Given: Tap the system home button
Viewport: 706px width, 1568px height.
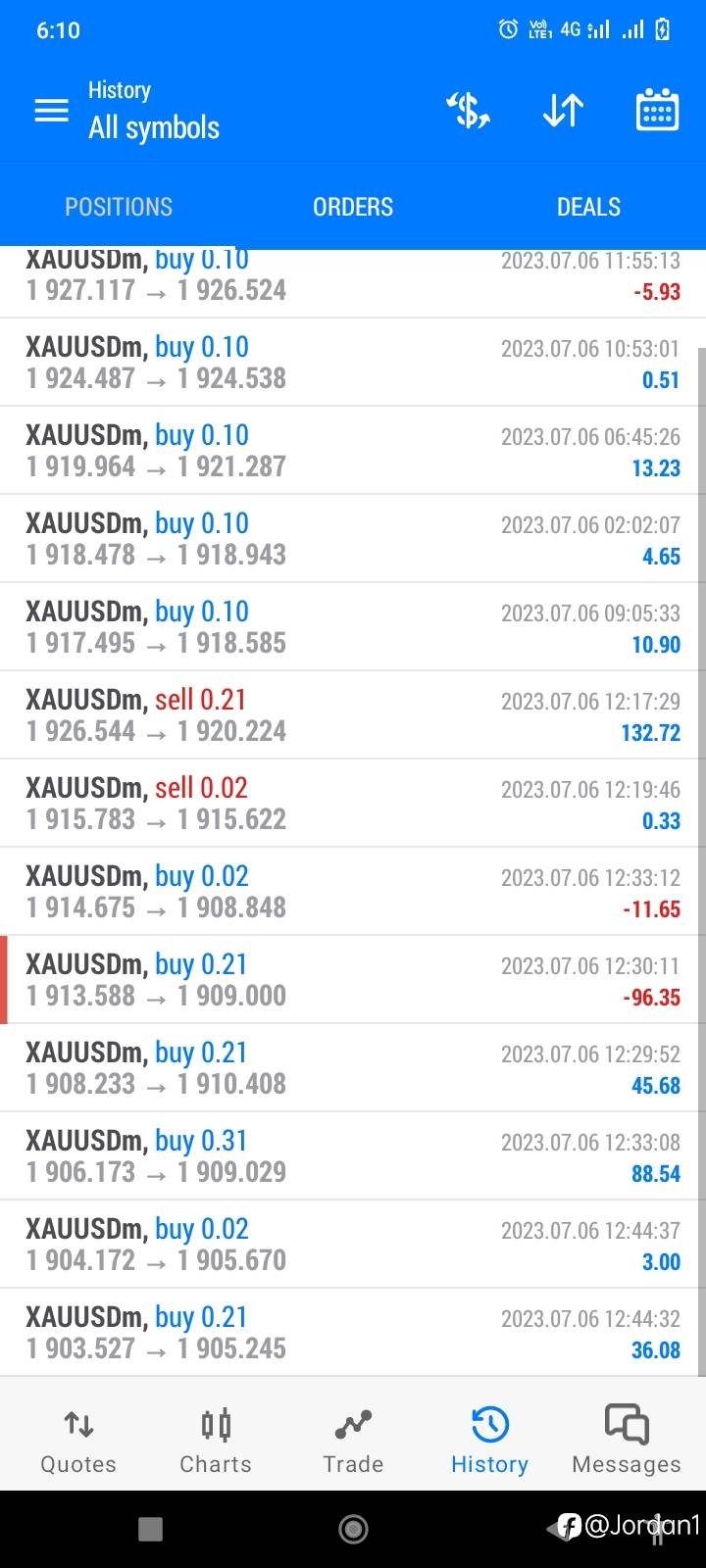Looking at the screenshot, I should point(353,1528).
